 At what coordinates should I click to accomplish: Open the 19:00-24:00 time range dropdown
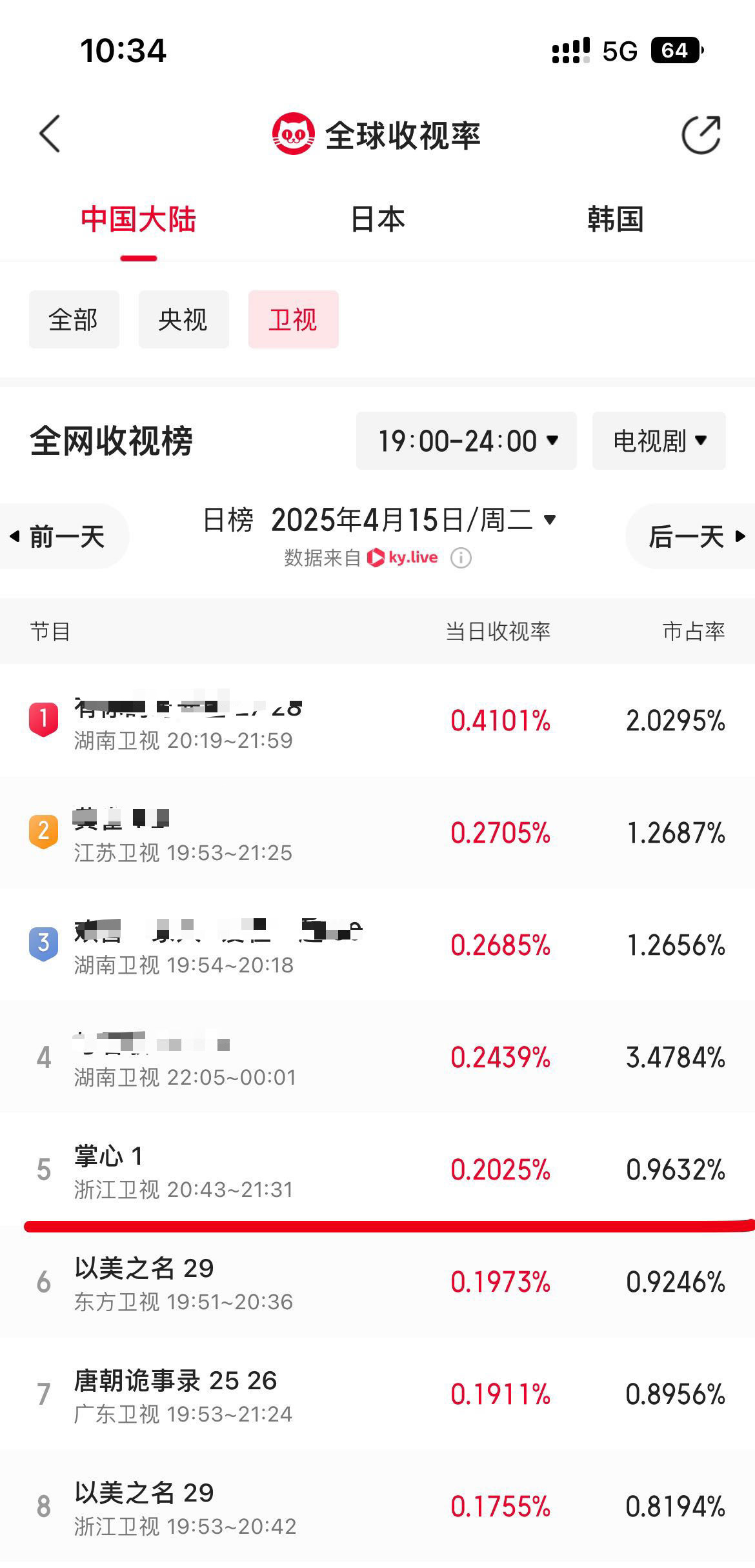[x=467, y=441]
